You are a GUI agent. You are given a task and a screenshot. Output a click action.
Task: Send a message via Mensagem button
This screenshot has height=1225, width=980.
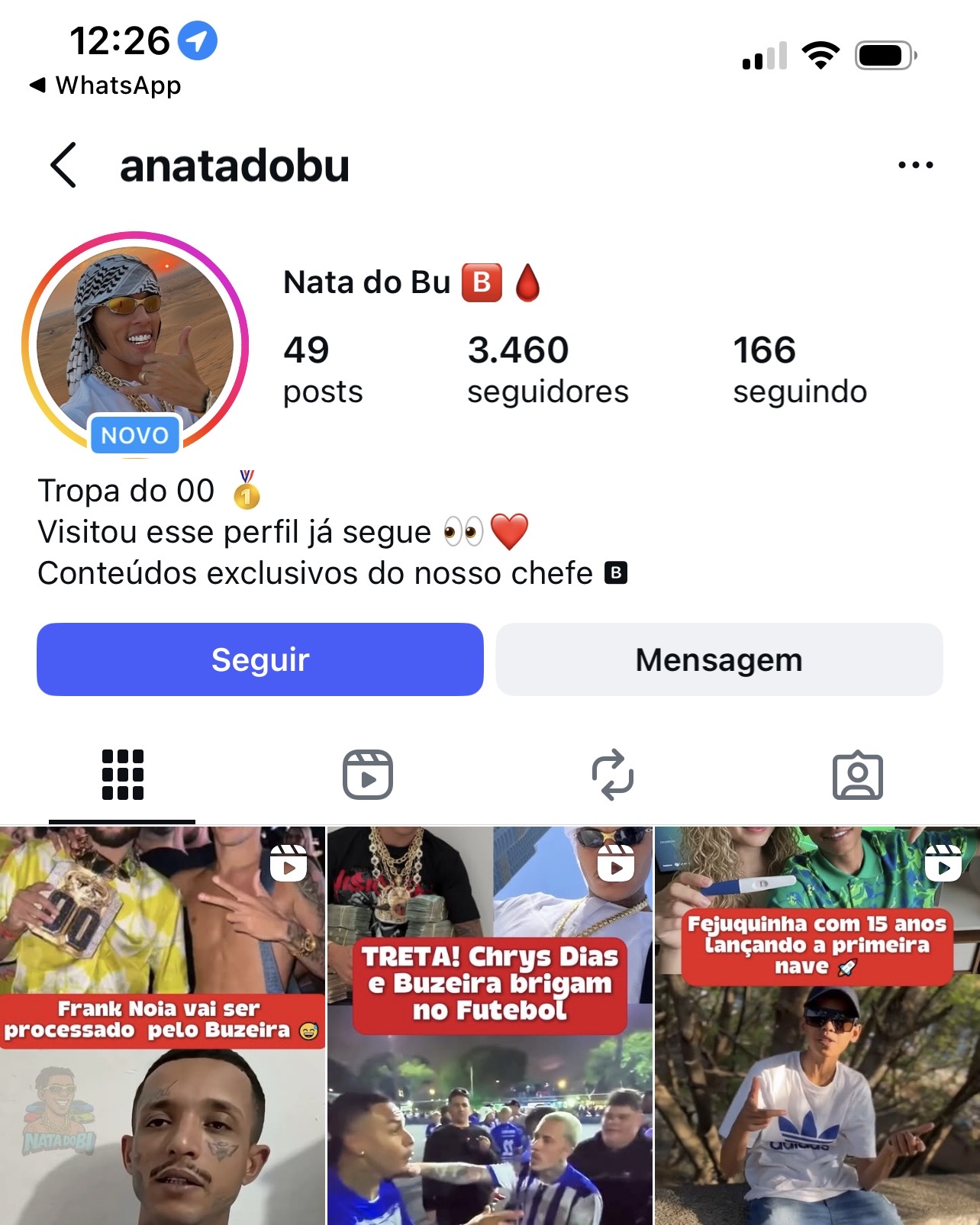(x=719, y=659)
